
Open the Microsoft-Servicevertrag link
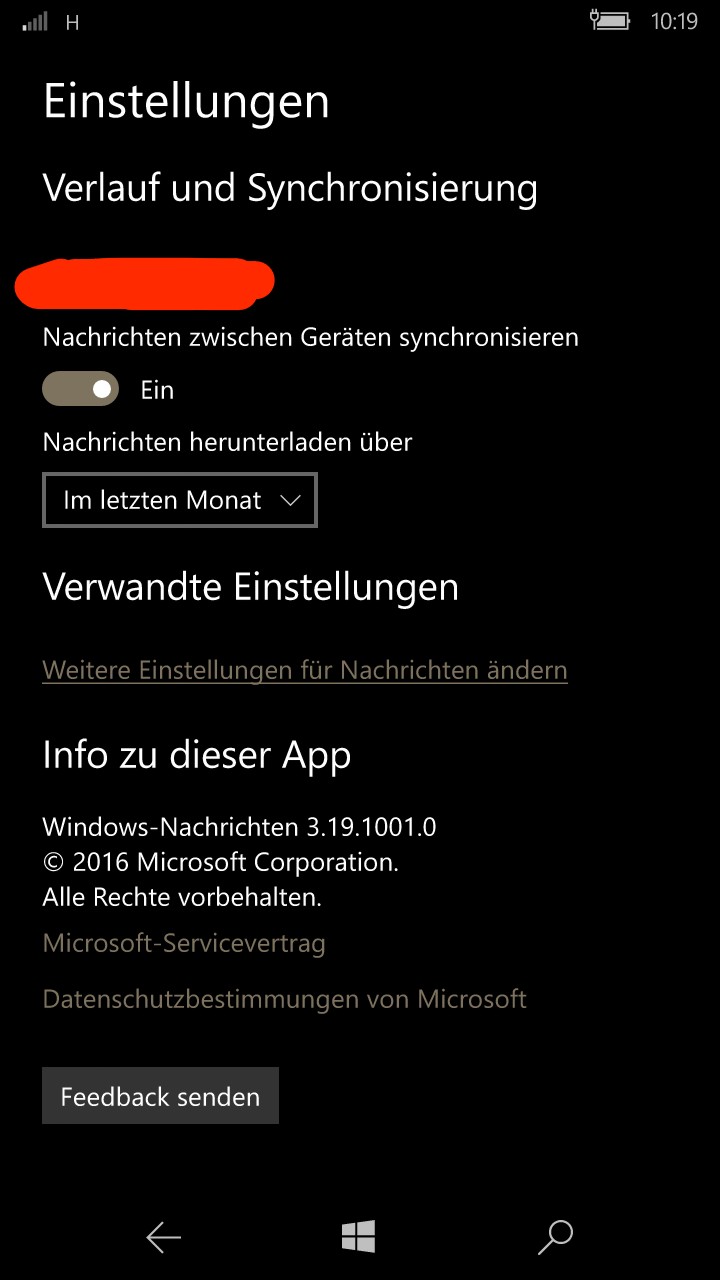point(184,943)
